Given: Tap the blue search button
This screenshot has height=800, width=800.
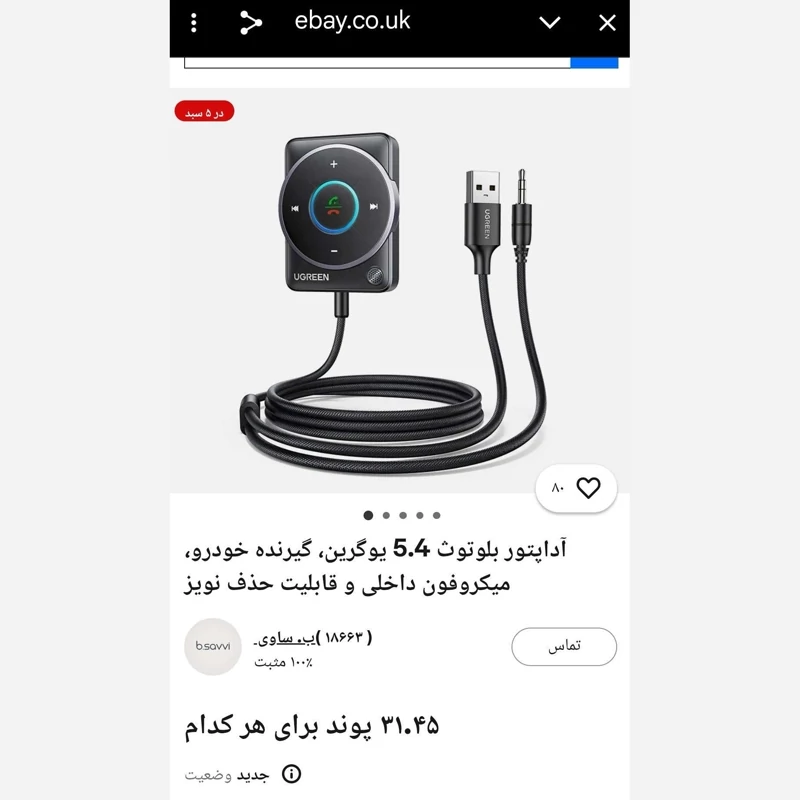Looking at the screenshot, I should click(594, 63).
